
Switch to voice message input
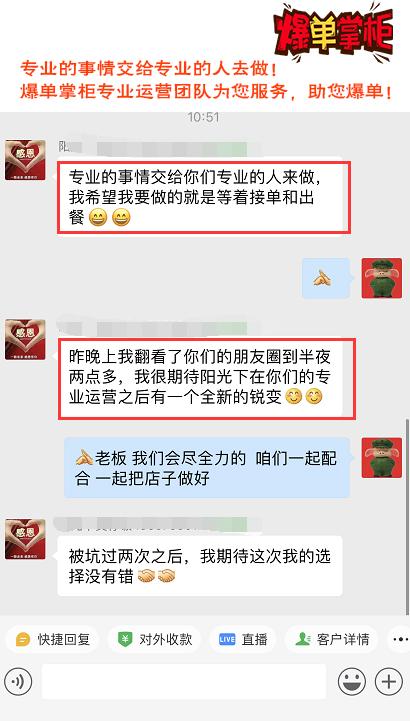(17, 681)
